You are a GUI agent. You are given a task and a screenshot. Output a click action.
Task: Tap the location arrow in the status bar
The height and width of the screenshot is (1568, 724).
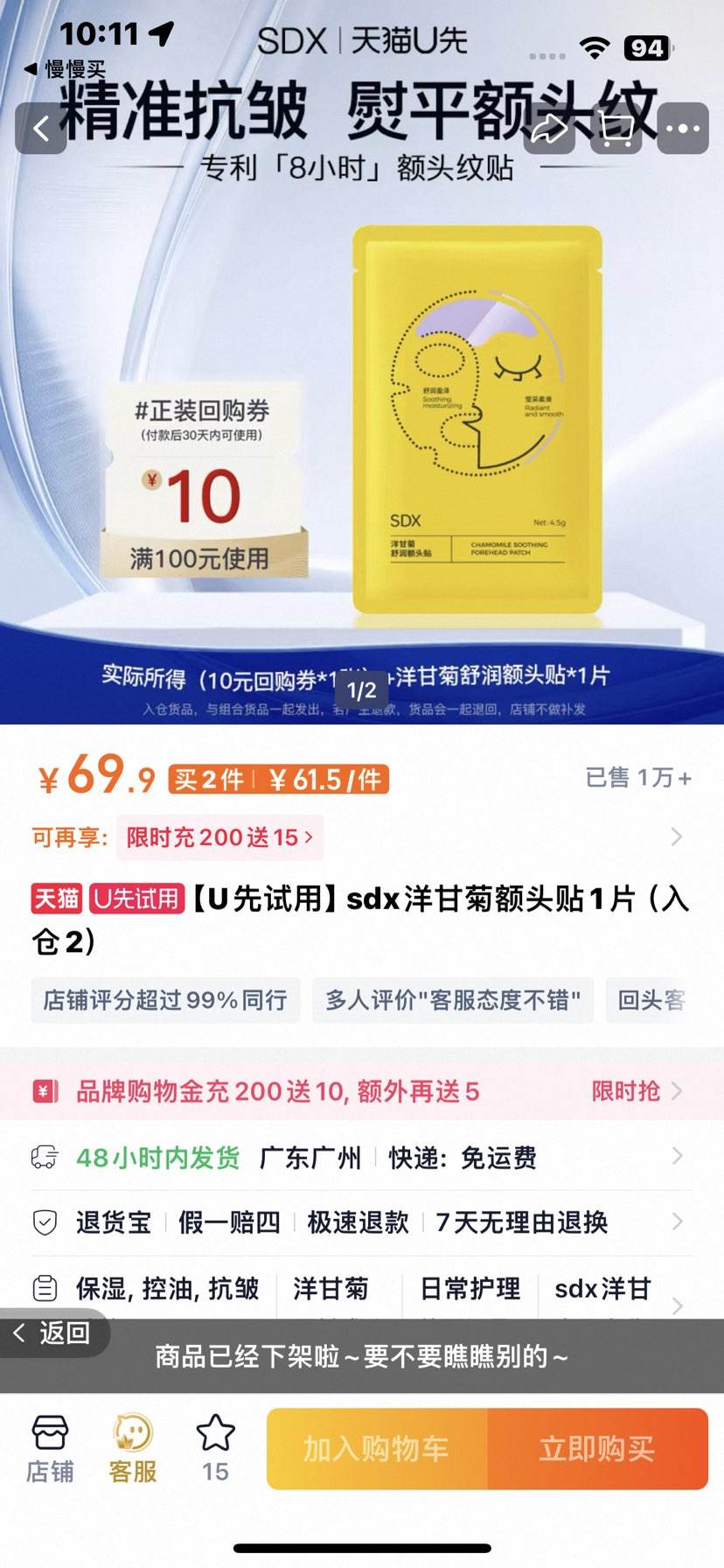coord(159,33)
